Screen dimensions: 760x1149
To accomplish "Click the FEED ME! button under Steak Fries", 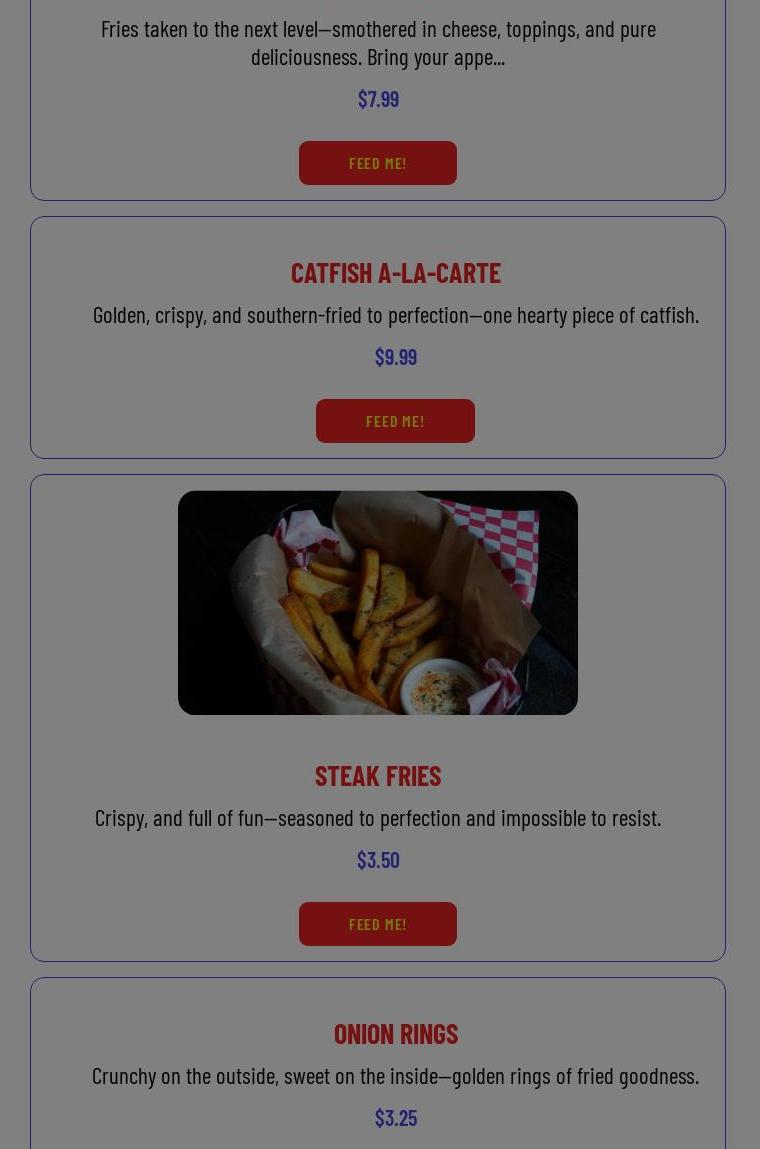I will coord(378,923).
